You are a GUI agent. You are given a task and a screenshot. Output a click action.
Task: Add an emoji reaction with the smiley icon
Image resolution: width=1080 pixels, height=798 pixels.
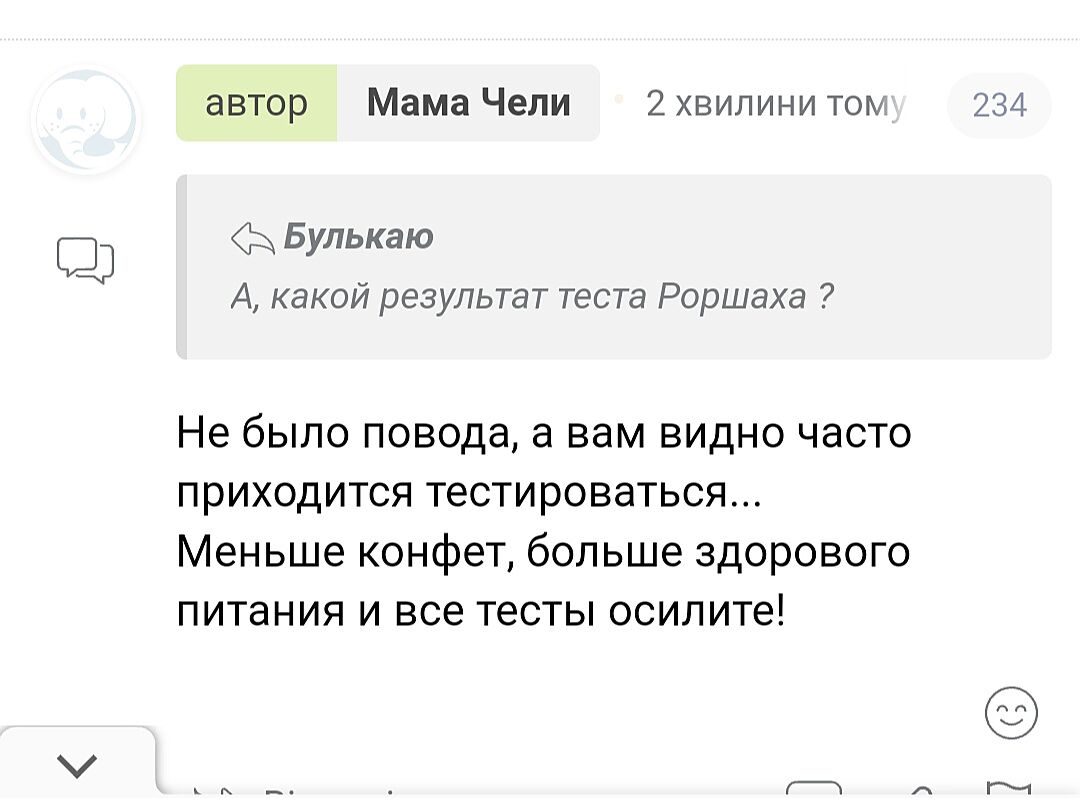pyautogui.click(x=1011, y=714)
